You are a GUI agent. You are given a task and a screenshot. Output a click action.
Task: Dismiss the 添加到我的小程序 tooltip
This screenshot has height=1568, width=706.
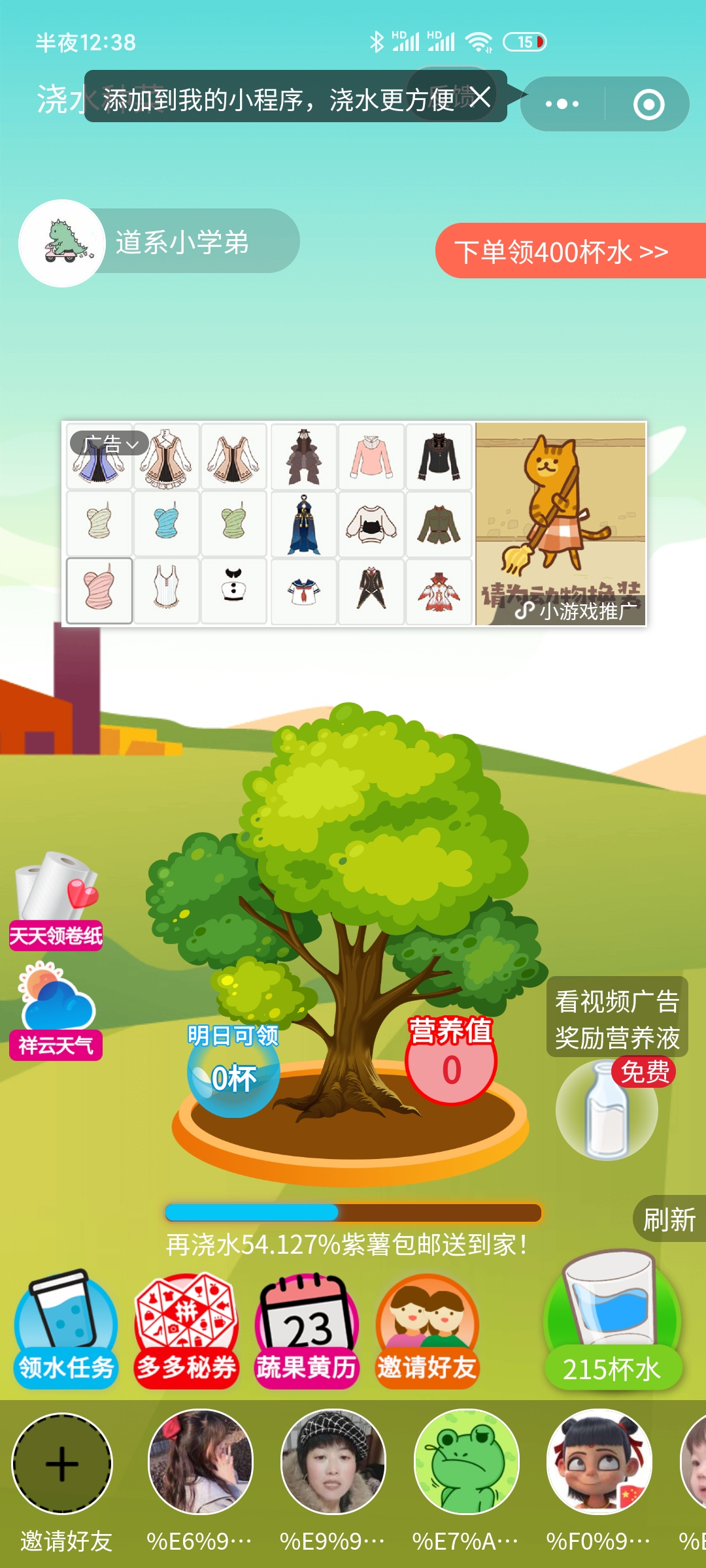click(x=480, y=97)
